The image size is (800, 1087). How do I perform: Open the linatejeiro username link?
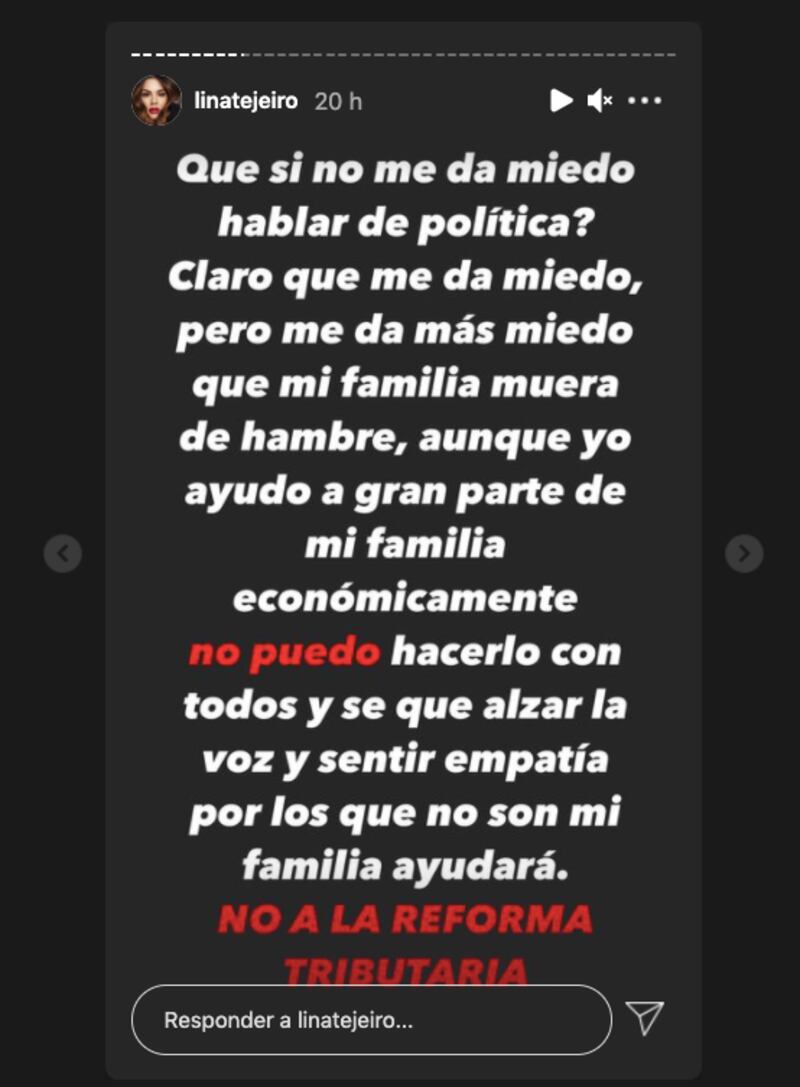[246, 101]
